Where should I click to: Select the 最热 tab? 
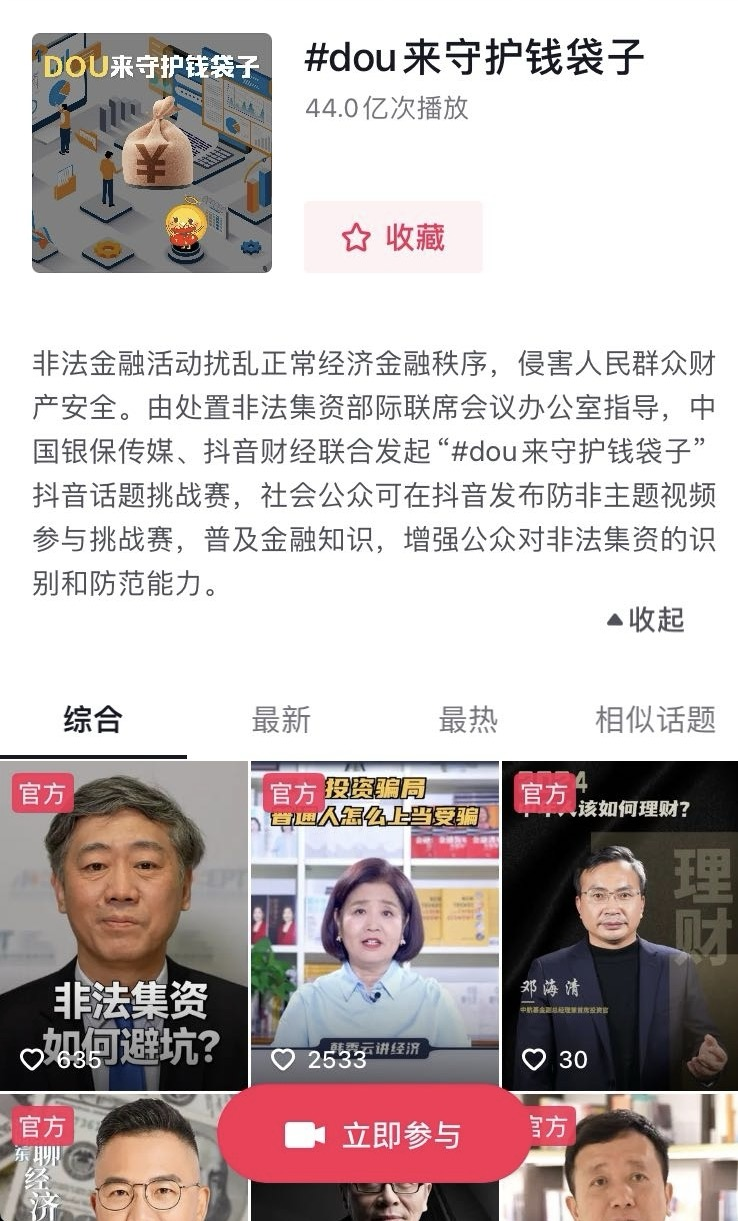click(x=468, y=720)
